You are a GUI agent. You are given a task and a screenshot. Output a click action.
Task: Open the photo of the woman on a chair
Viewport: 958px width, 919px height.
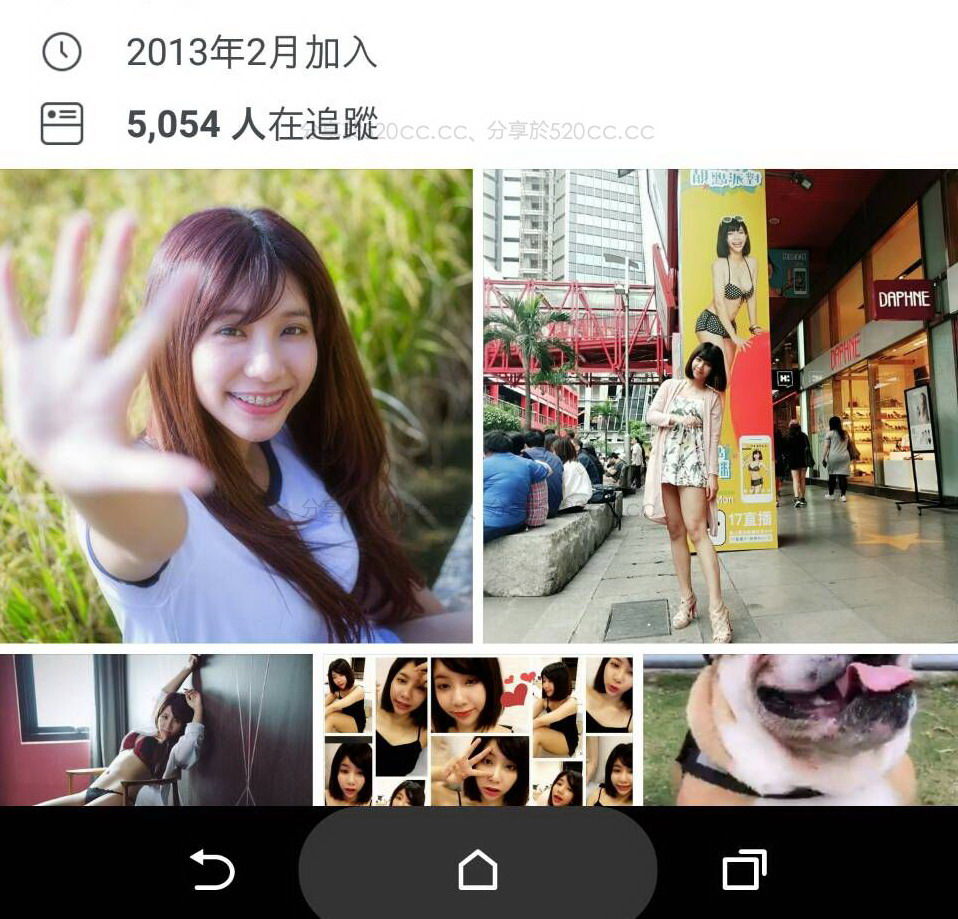156,729
